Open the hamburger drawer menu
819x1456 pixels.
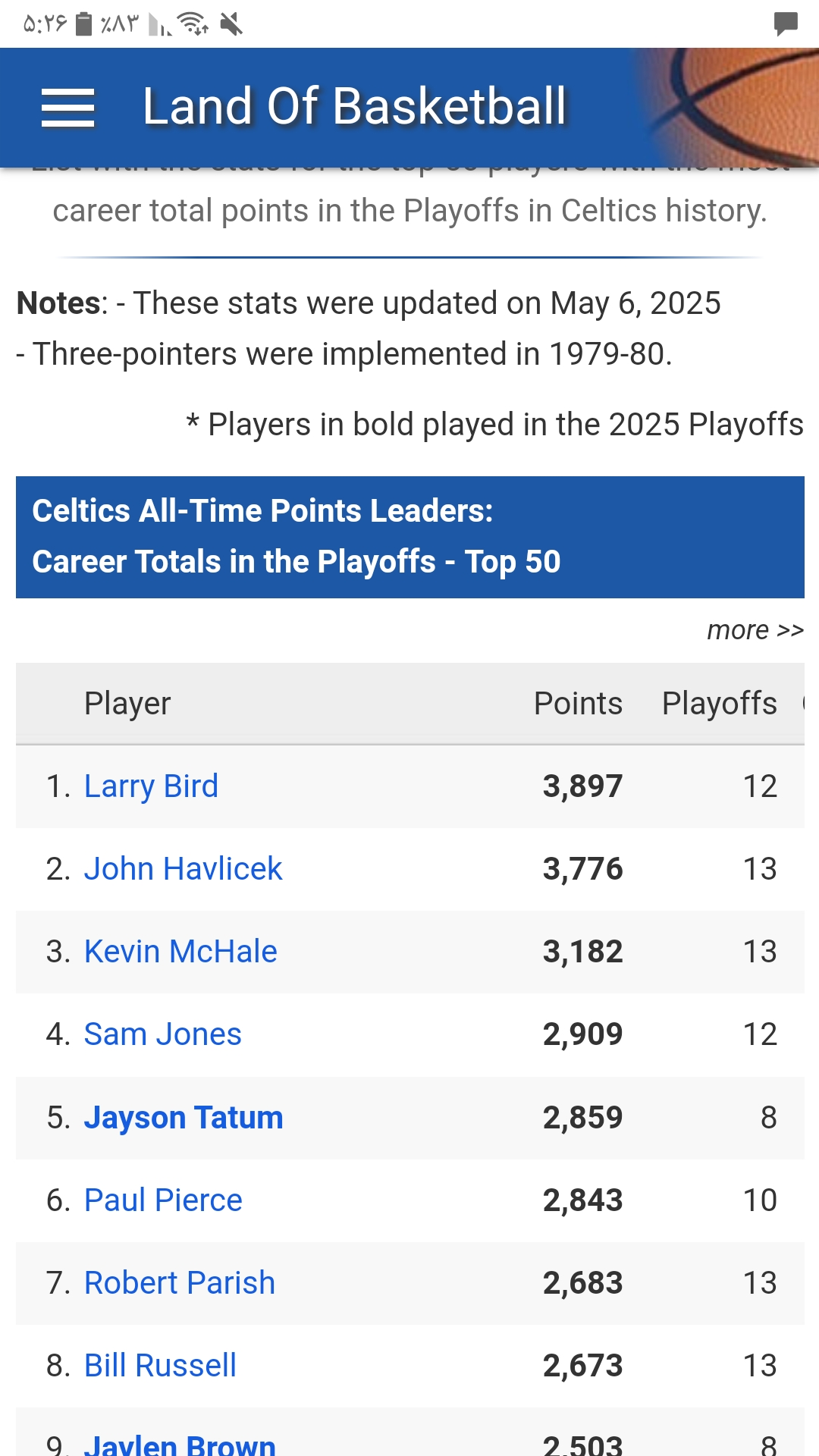[x=67, y=108]
